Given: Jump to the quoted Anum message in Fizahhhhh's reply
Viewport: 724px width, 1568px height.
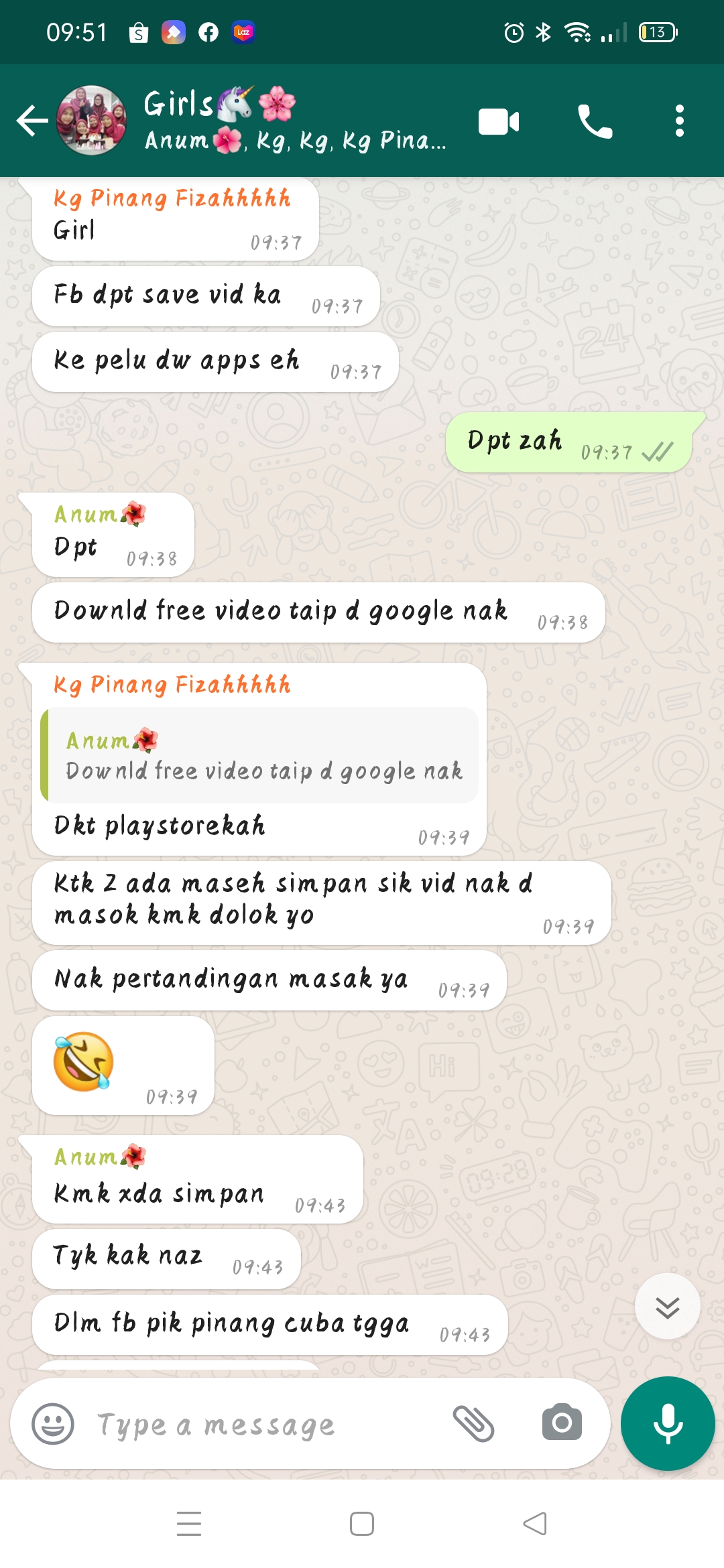Looking at the screenshot, I should point(261,755).
